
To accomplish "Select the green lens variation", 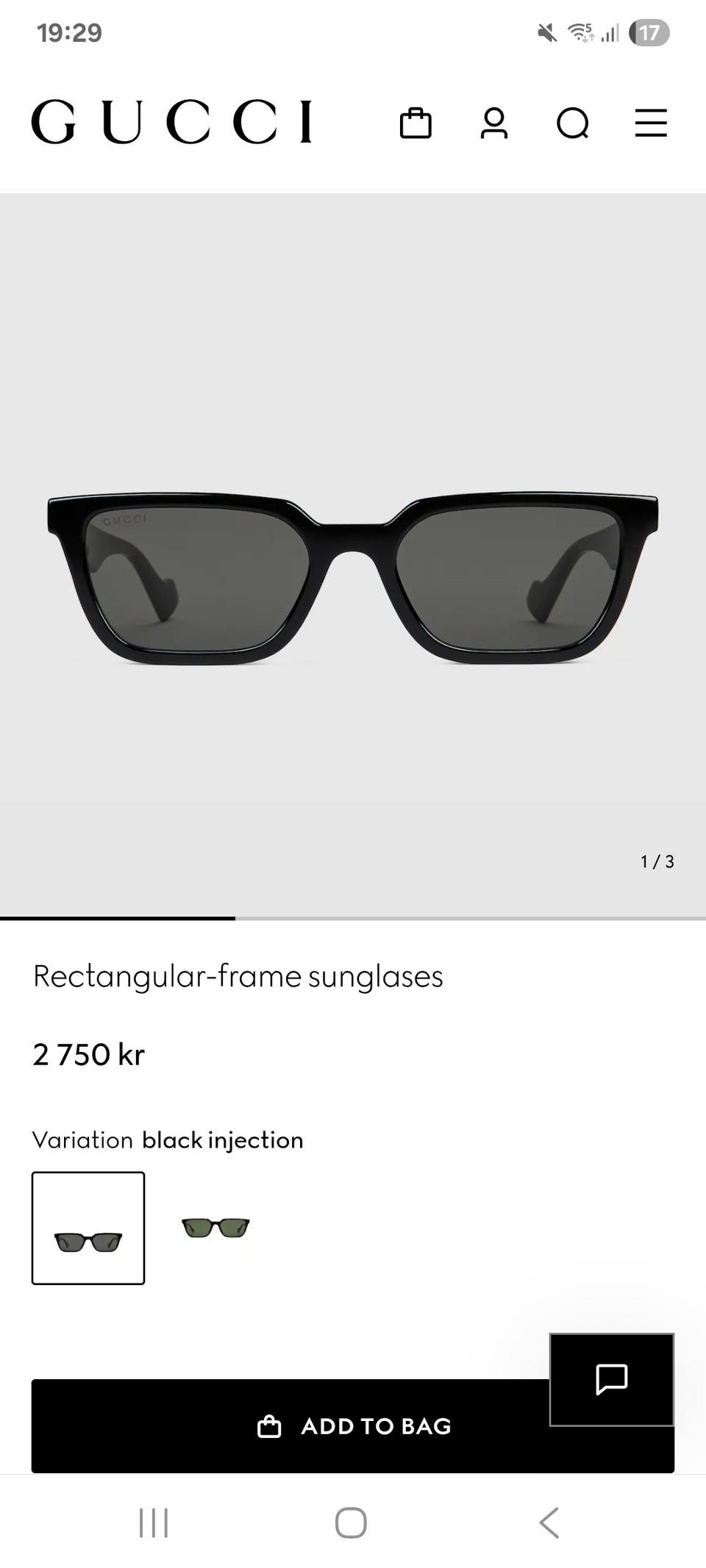I will coord(215,1227).
